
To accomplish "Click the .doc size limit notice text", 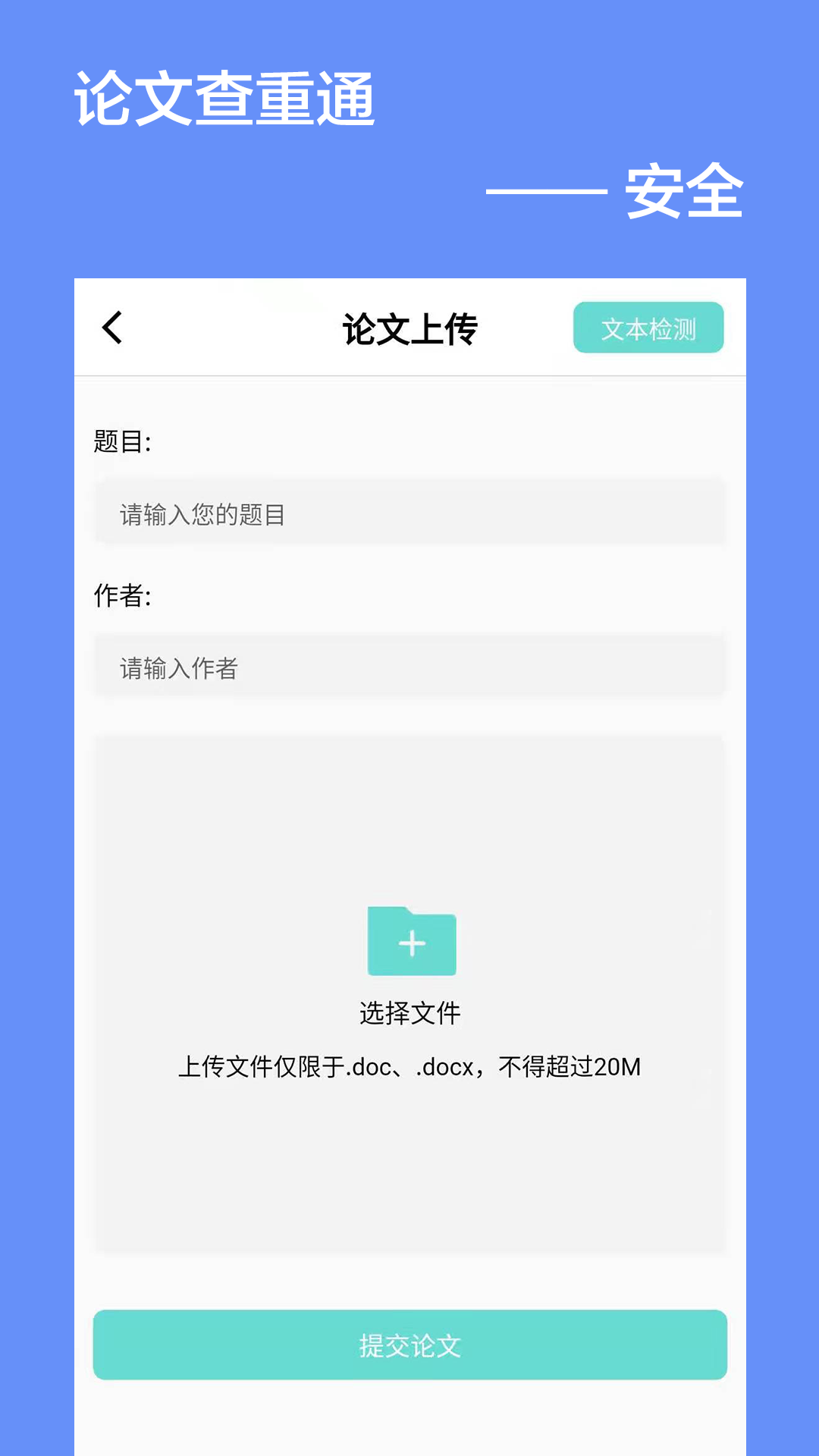I will 410,1066.
